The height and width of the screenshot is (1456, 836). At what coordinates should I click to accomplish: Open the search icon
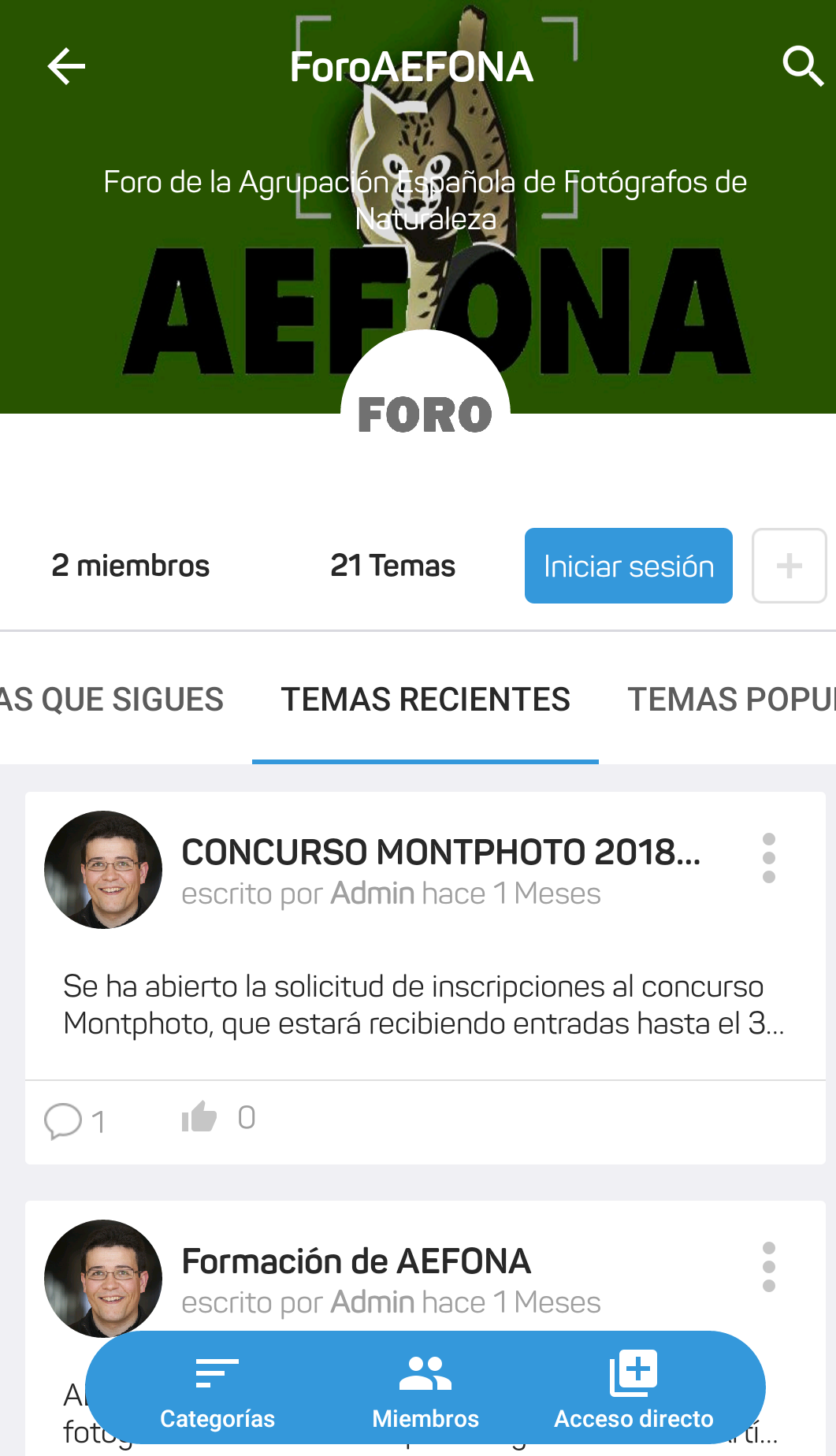(x=802, y=66)
